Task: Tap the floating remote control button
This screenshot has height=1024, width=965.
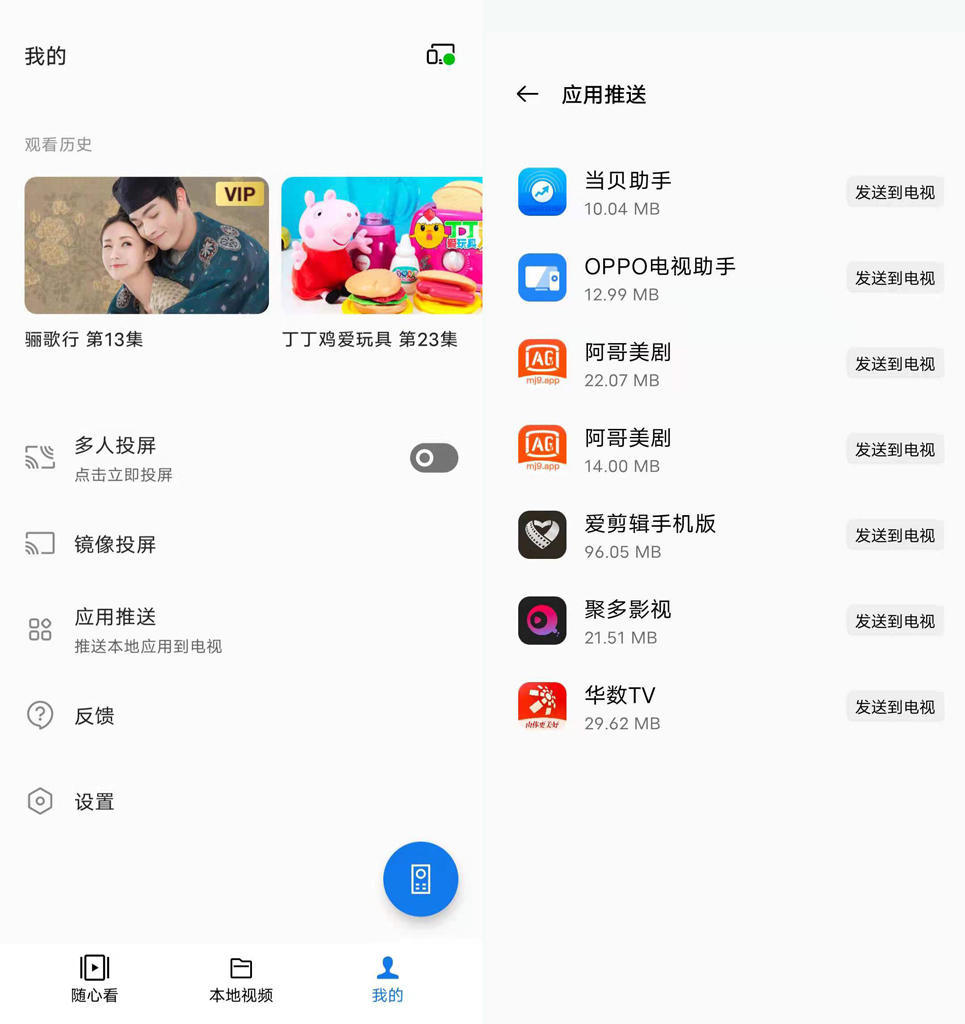Action: [420, 879]
